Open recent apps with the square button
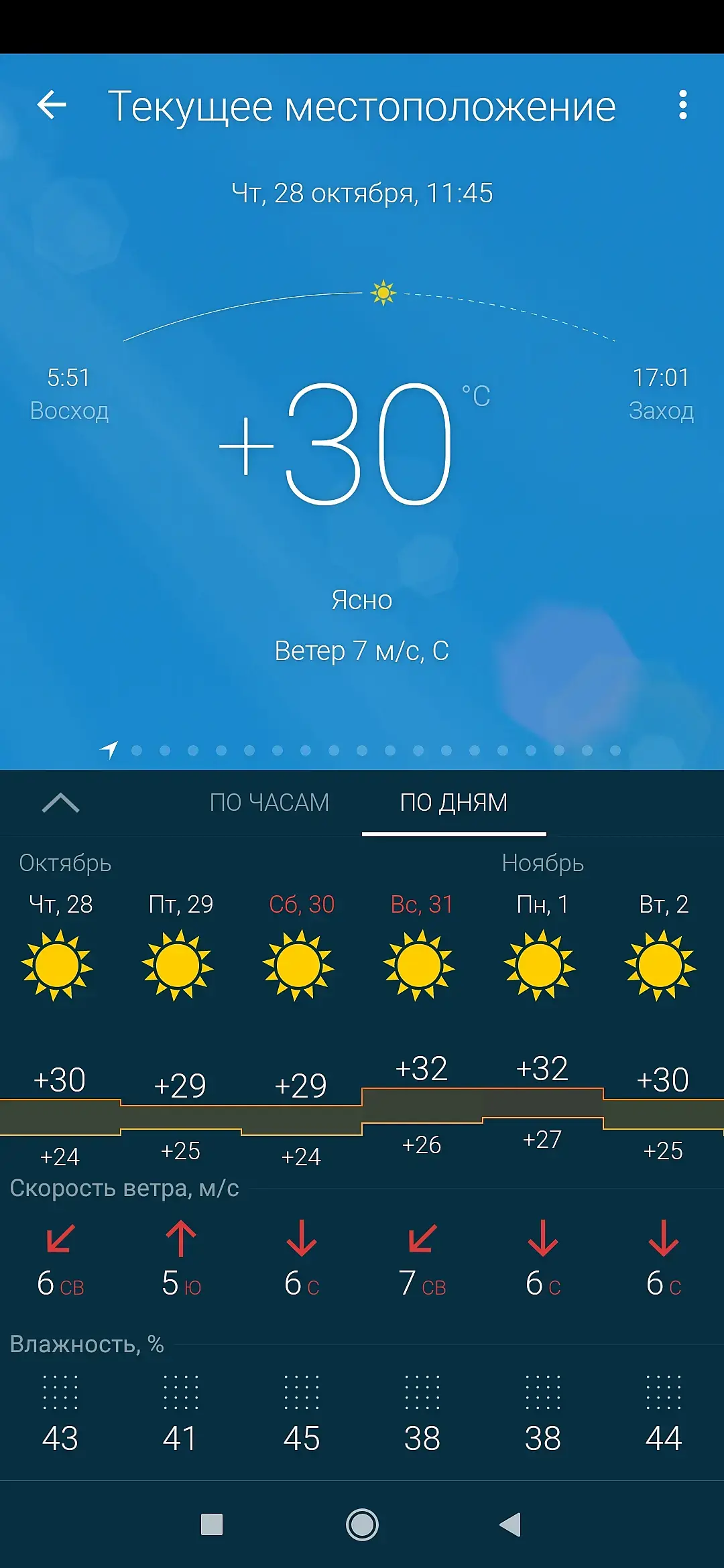The image size is (724, 1568). [212, 1525]
